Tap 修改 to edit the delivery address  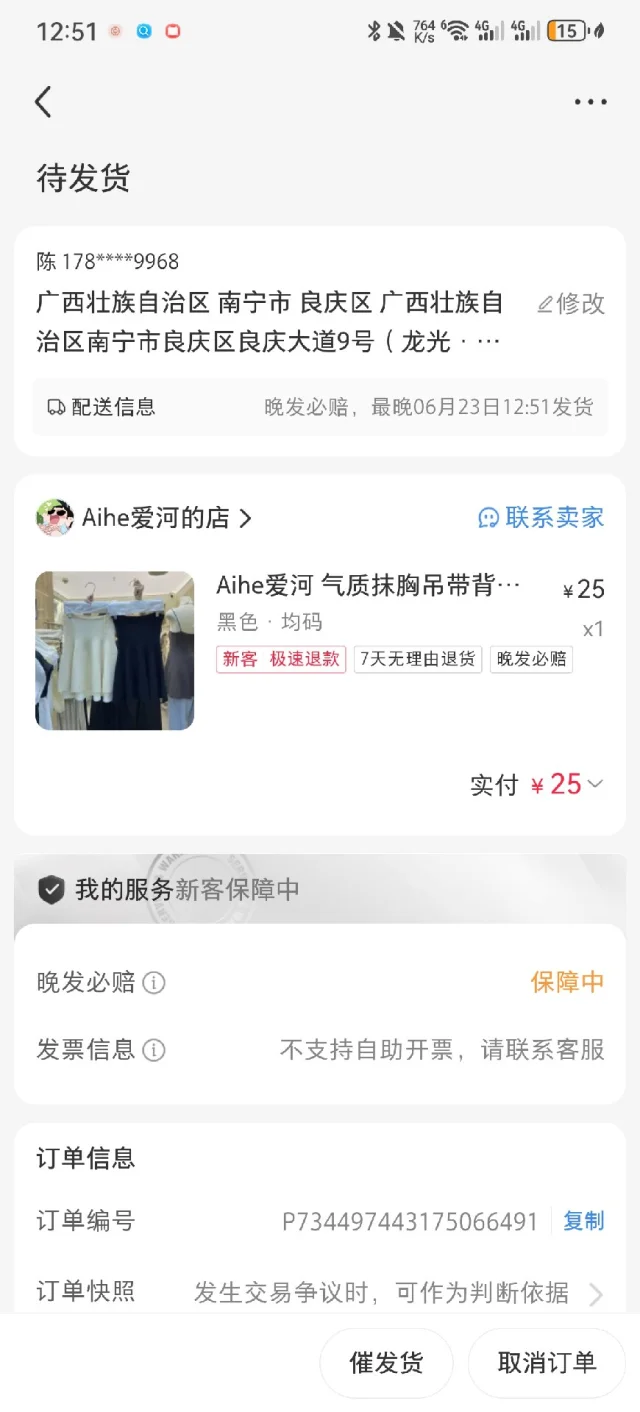pyautogui.click(x=571, y=304)
